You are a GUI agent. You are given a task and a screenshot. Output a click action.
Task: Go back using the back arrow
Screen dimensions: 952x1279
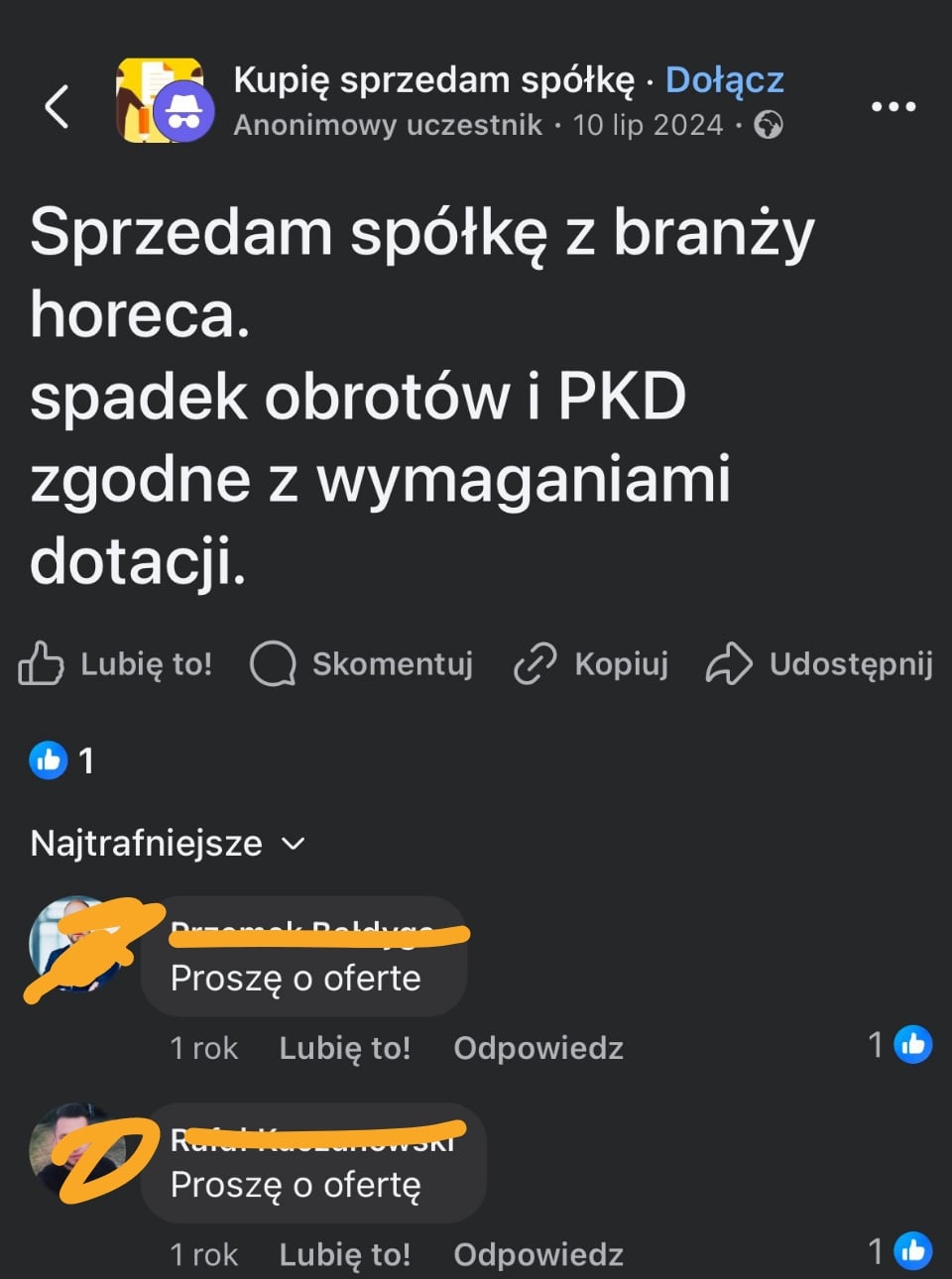[58, 106]
